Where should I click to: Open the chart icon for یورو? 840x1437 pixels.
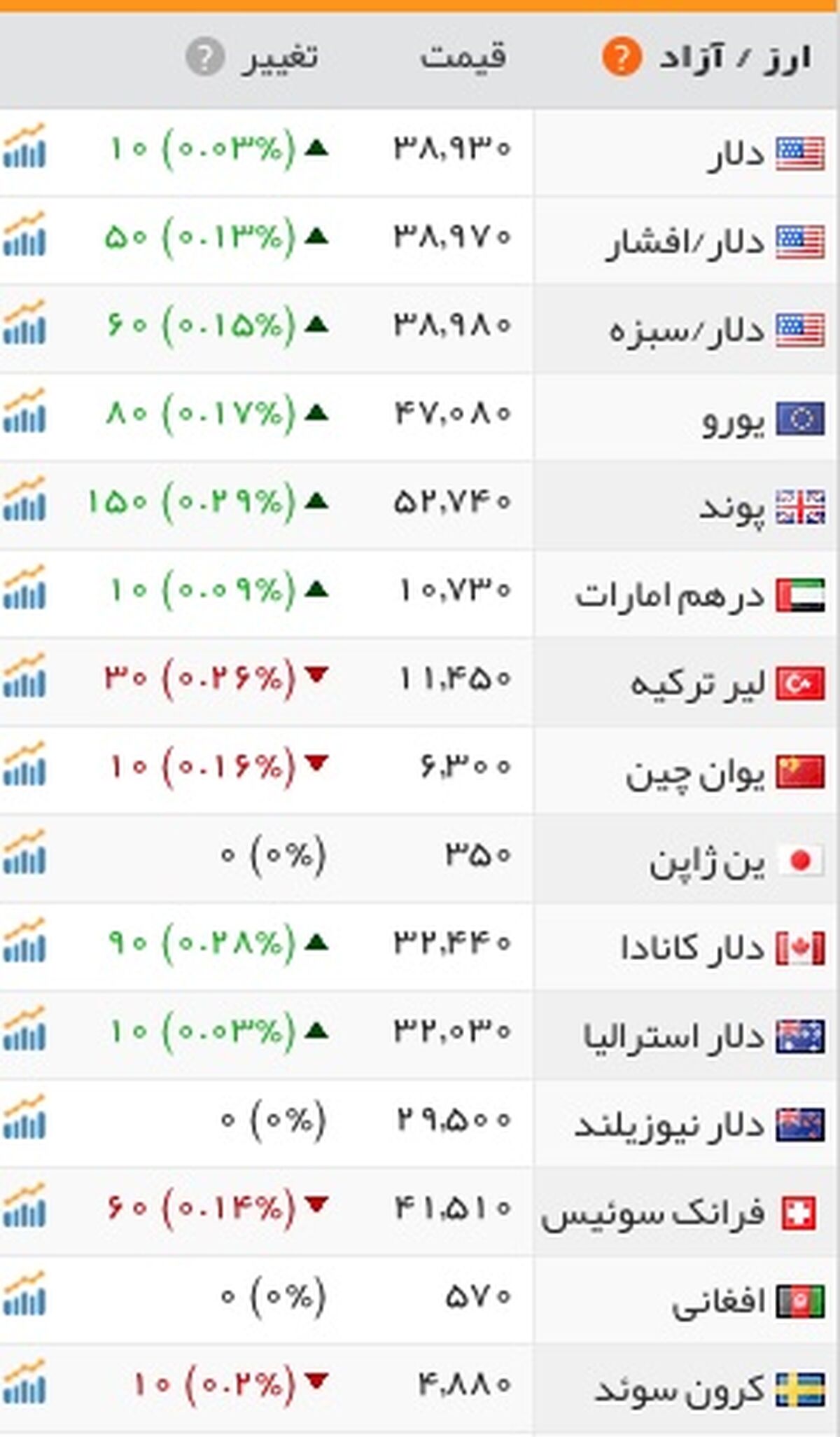(x=24, y=410)
